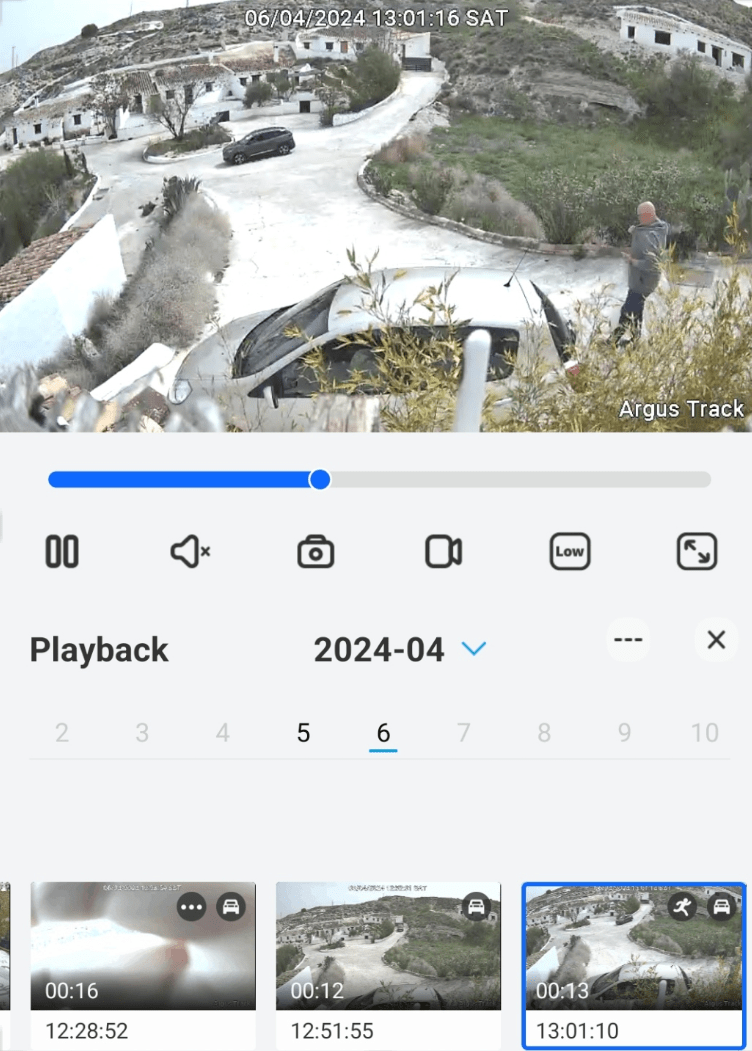Viewport: 752px width, 1051px height.
Task: Select day 6 in the date row
Action: (x=383, y=733)
